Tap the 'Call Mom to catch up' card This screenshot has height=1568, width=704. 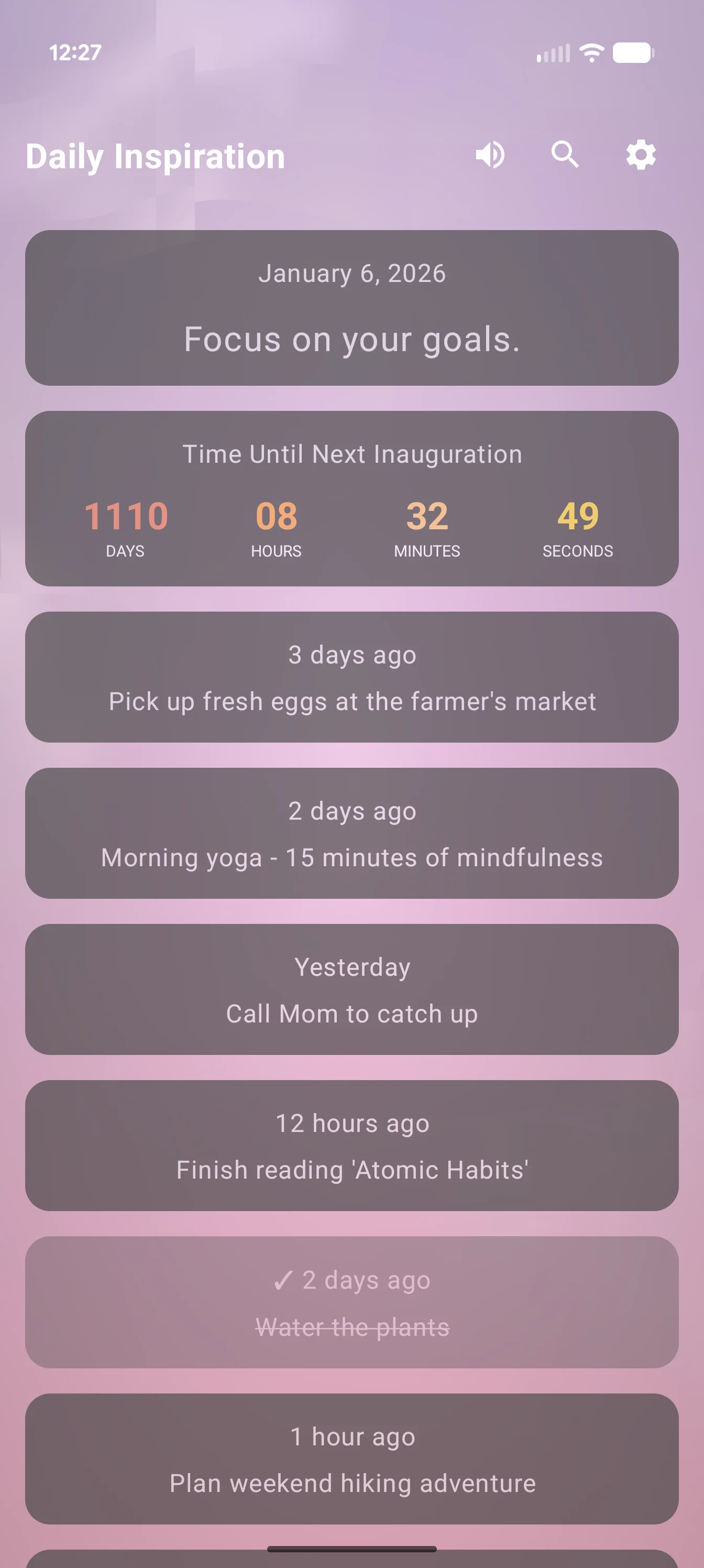pyautogui.click(x=351, y=990)
